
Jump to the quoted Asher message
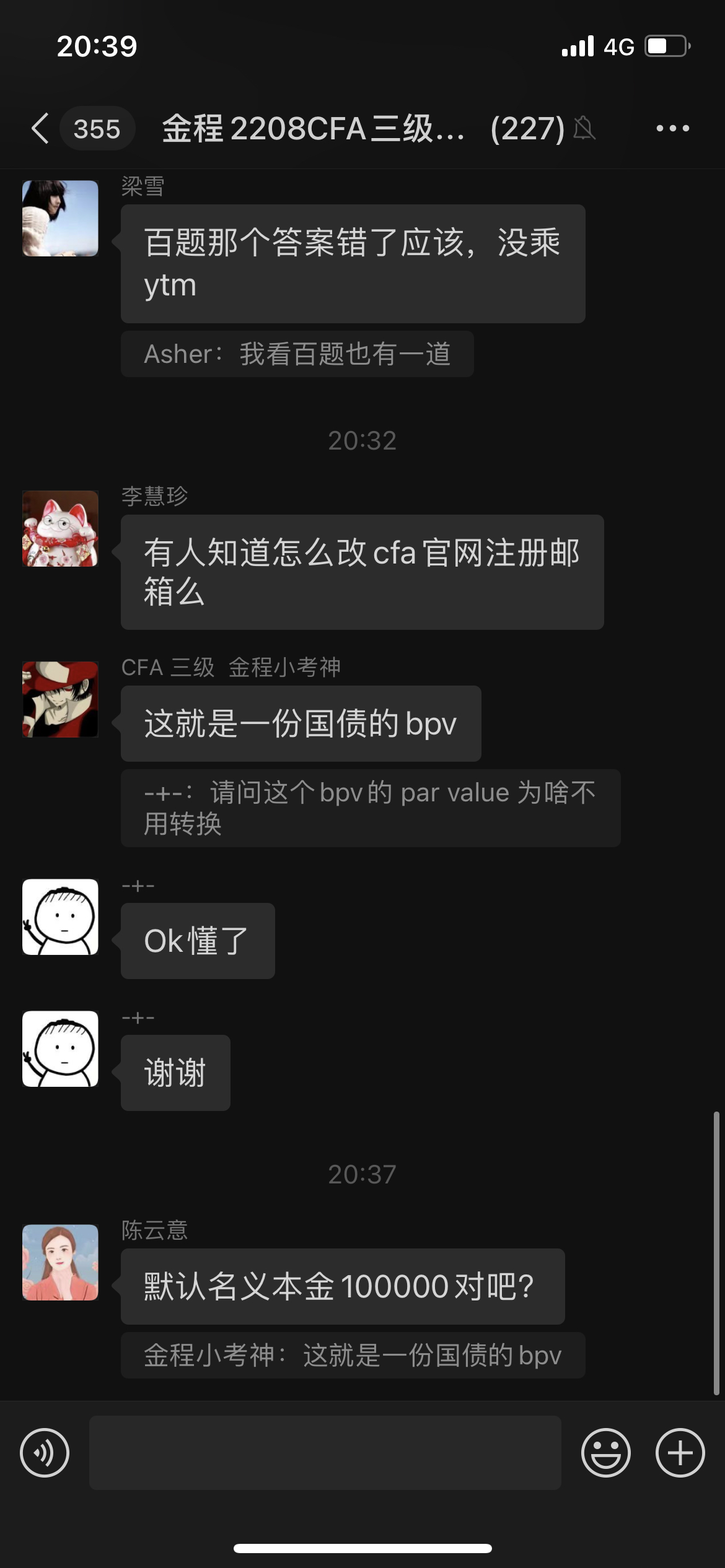click(x=297, y=354)
